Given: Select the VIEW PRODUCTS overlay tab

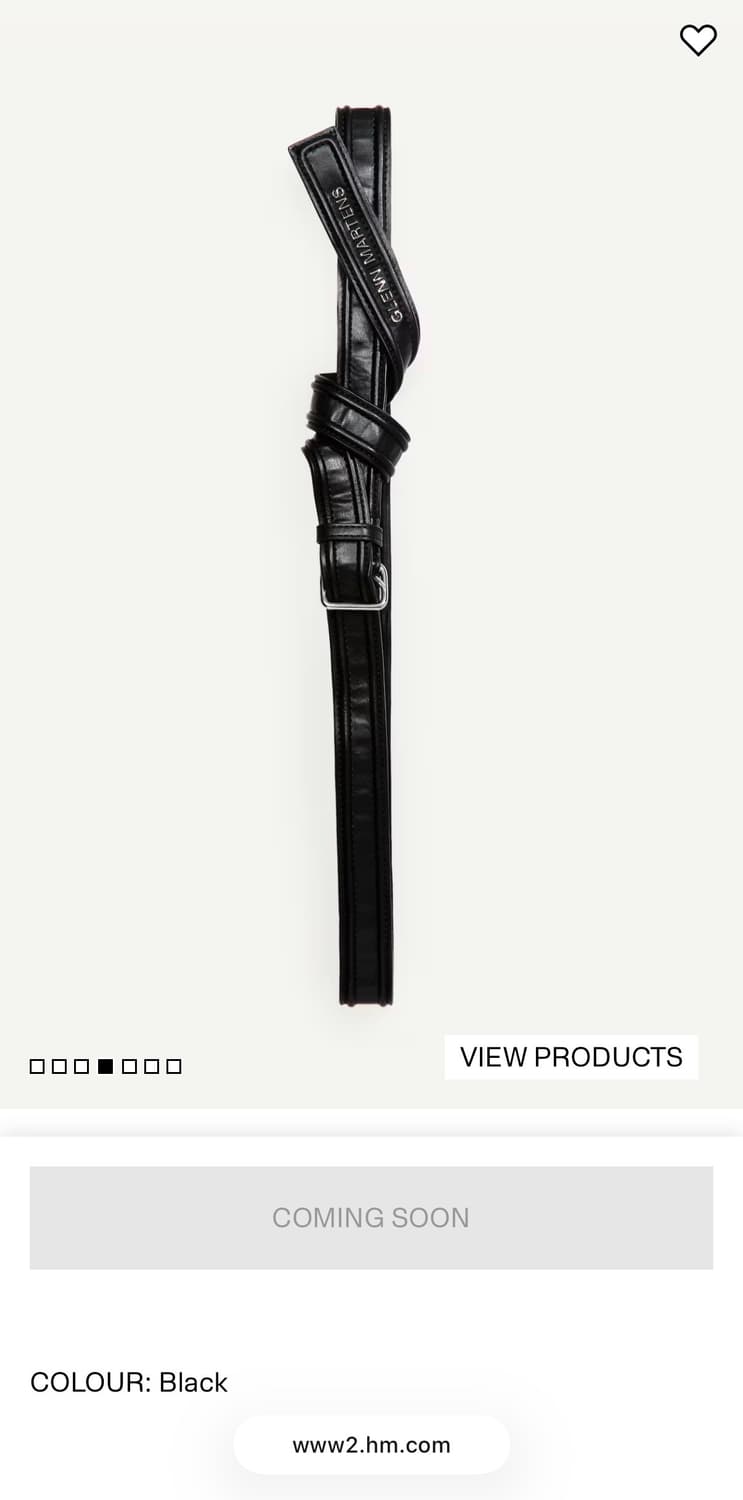Looking at the screenshot, I should click(571, 1057).
